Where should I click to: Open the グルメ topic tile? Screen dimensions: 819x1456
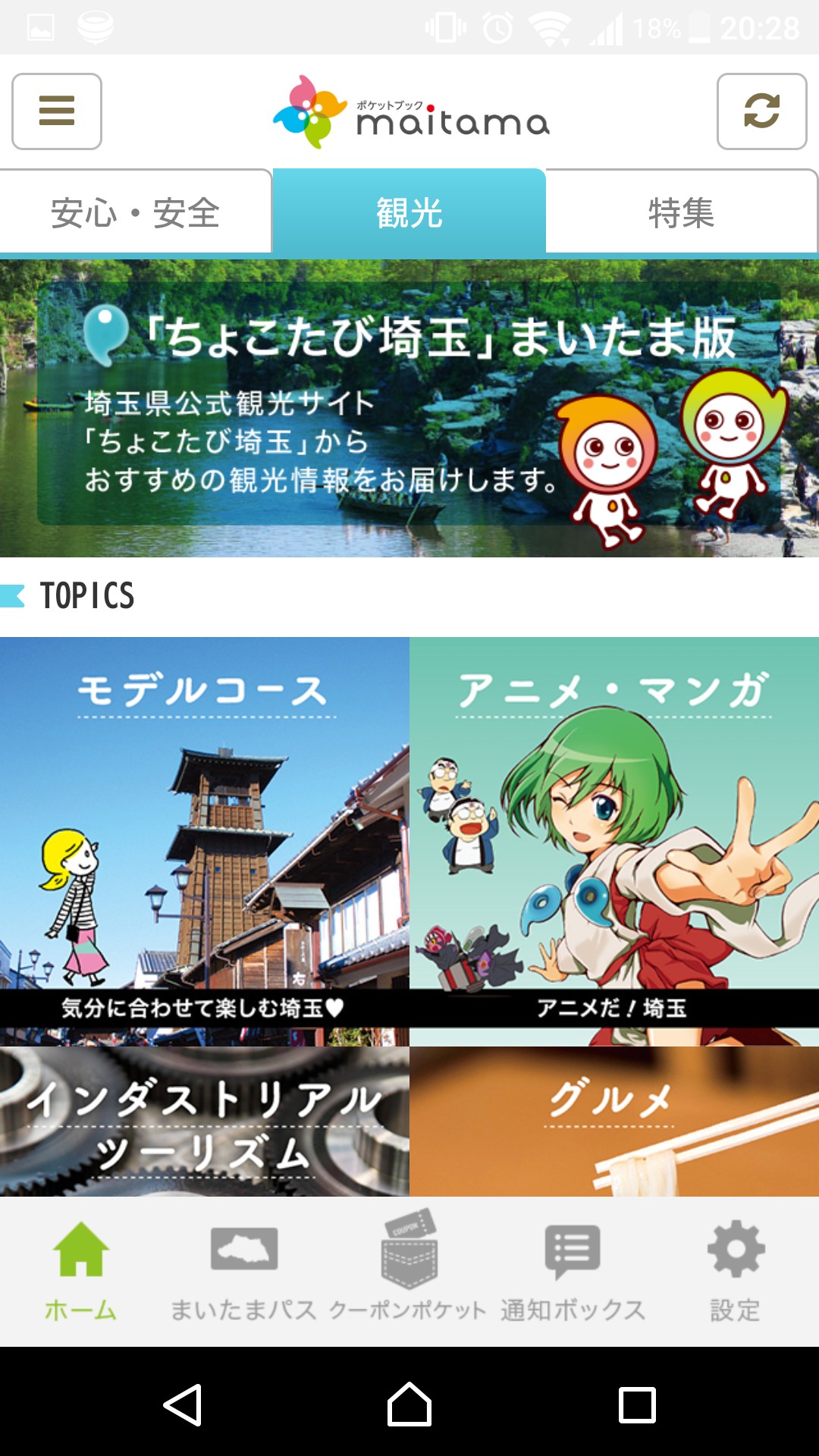[614, 1122]
